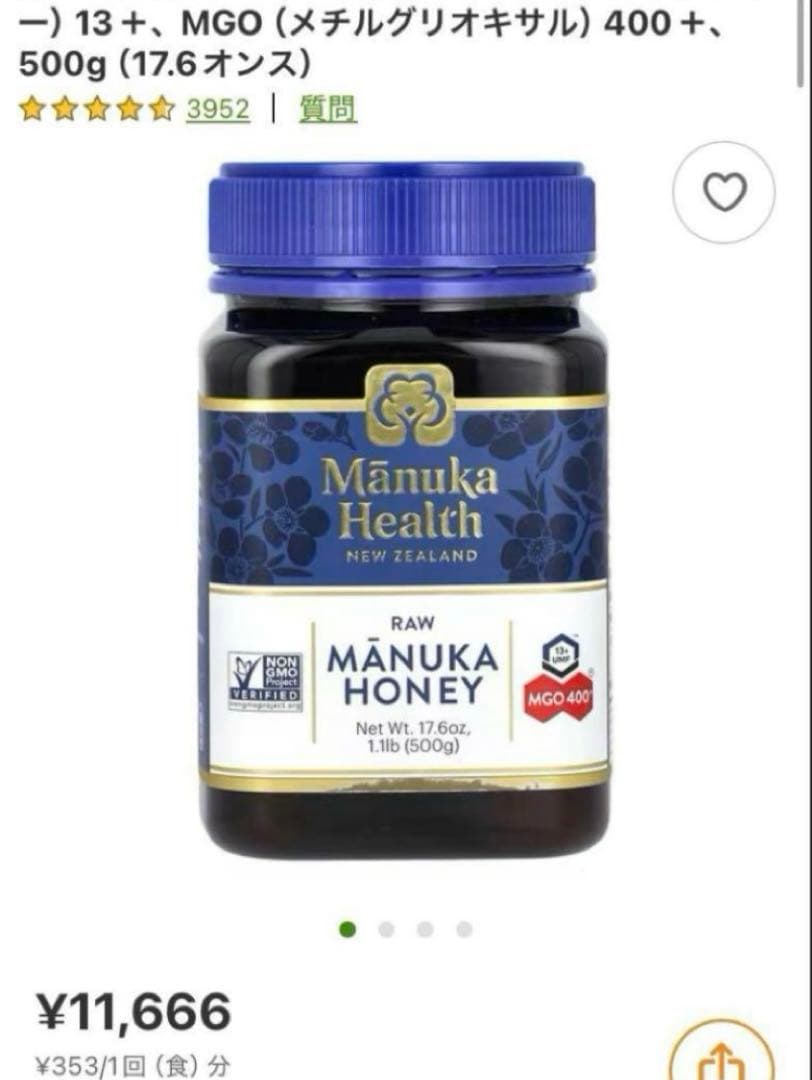Image resolution: width=812 pixels, height=1080 pixels.
Task: Tap the image carousel page dots
Action: [x=405, y=929]
